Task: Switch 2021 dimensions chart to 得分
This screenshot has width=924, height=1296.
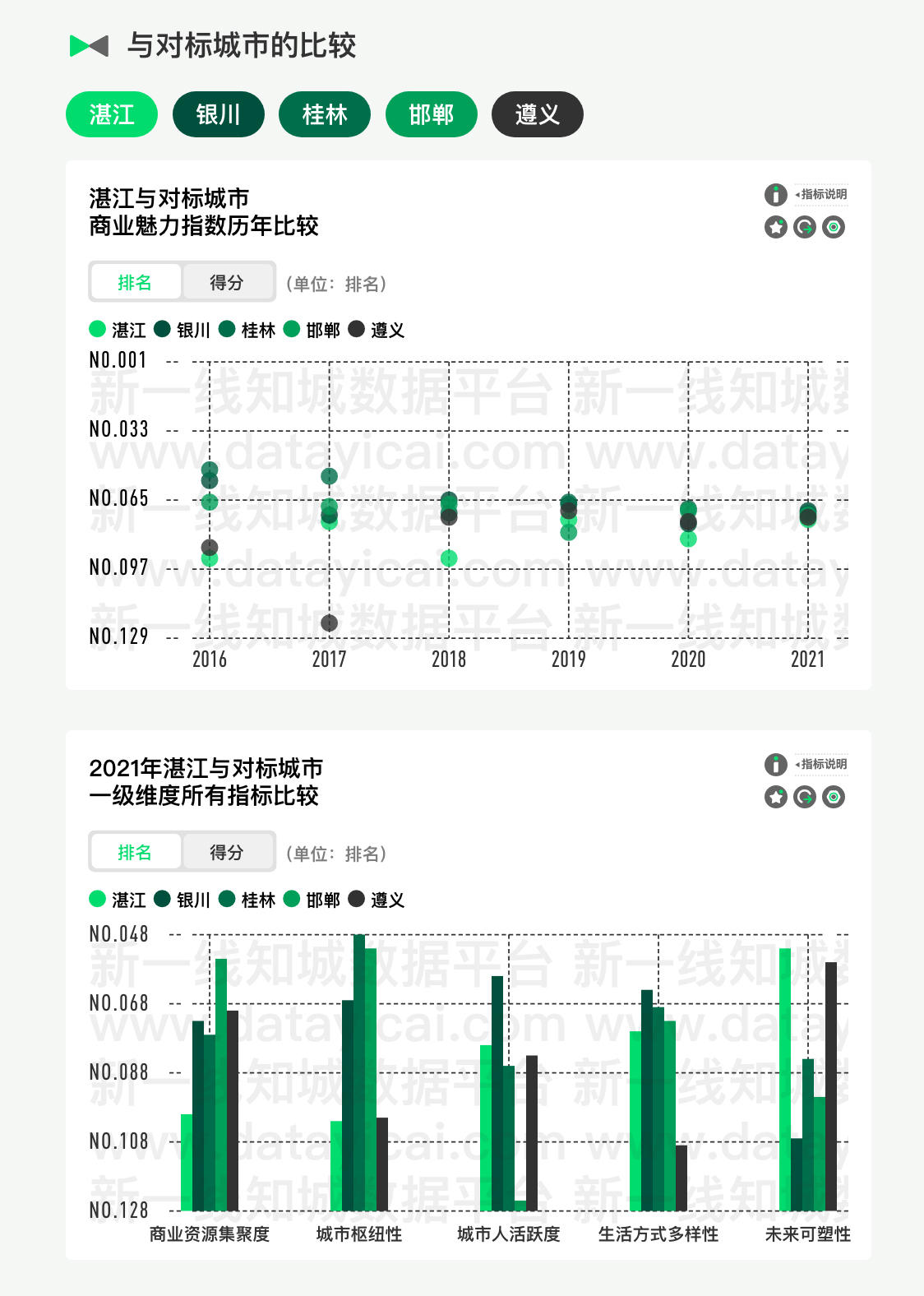Action: coord(227,853)
